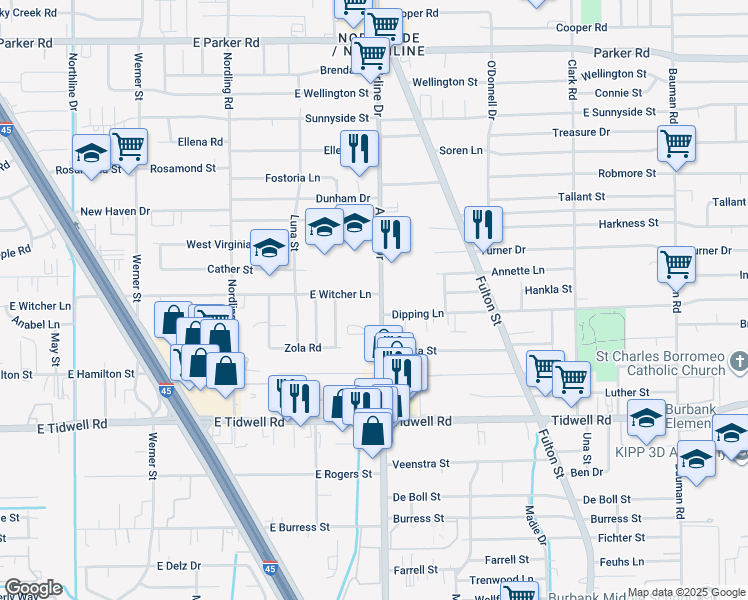Open the grocery cart marker next to Ellena Rd
Screen dimensions: 748x600
point(128,147)
